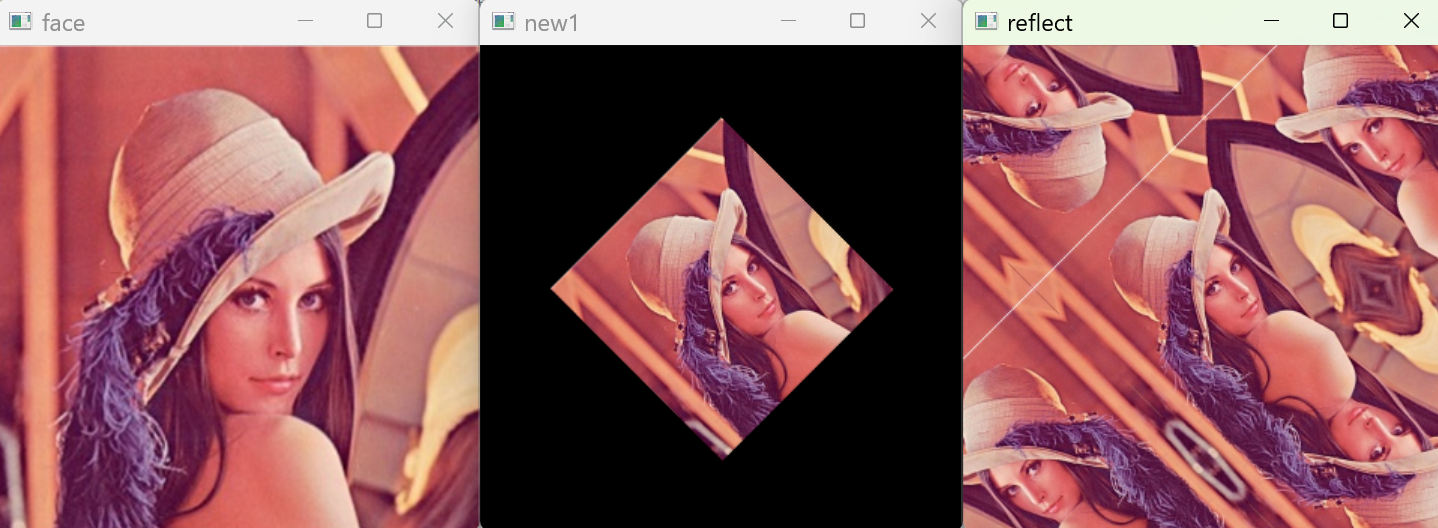Close the face window

[445, 21]
